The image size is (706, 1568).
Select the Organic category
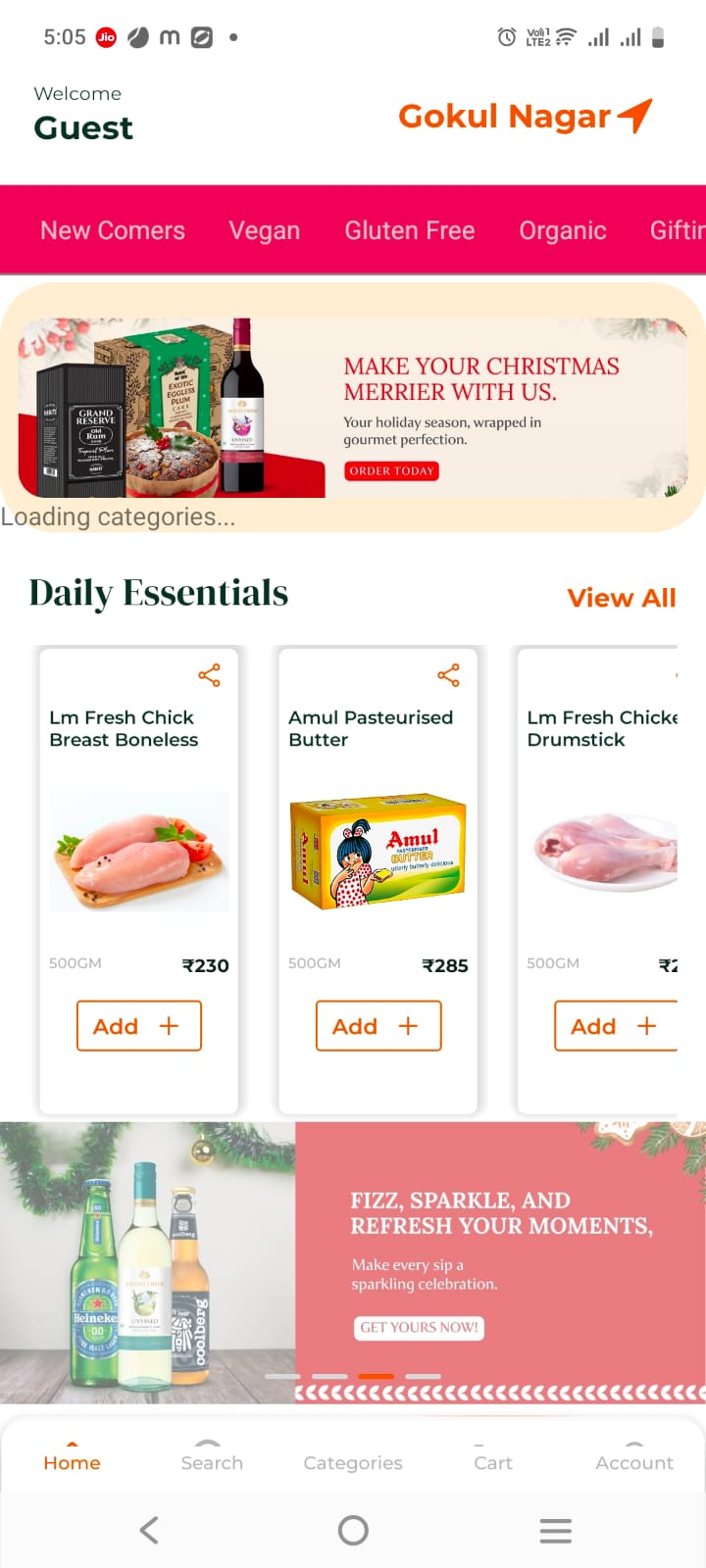pos(562,230)
